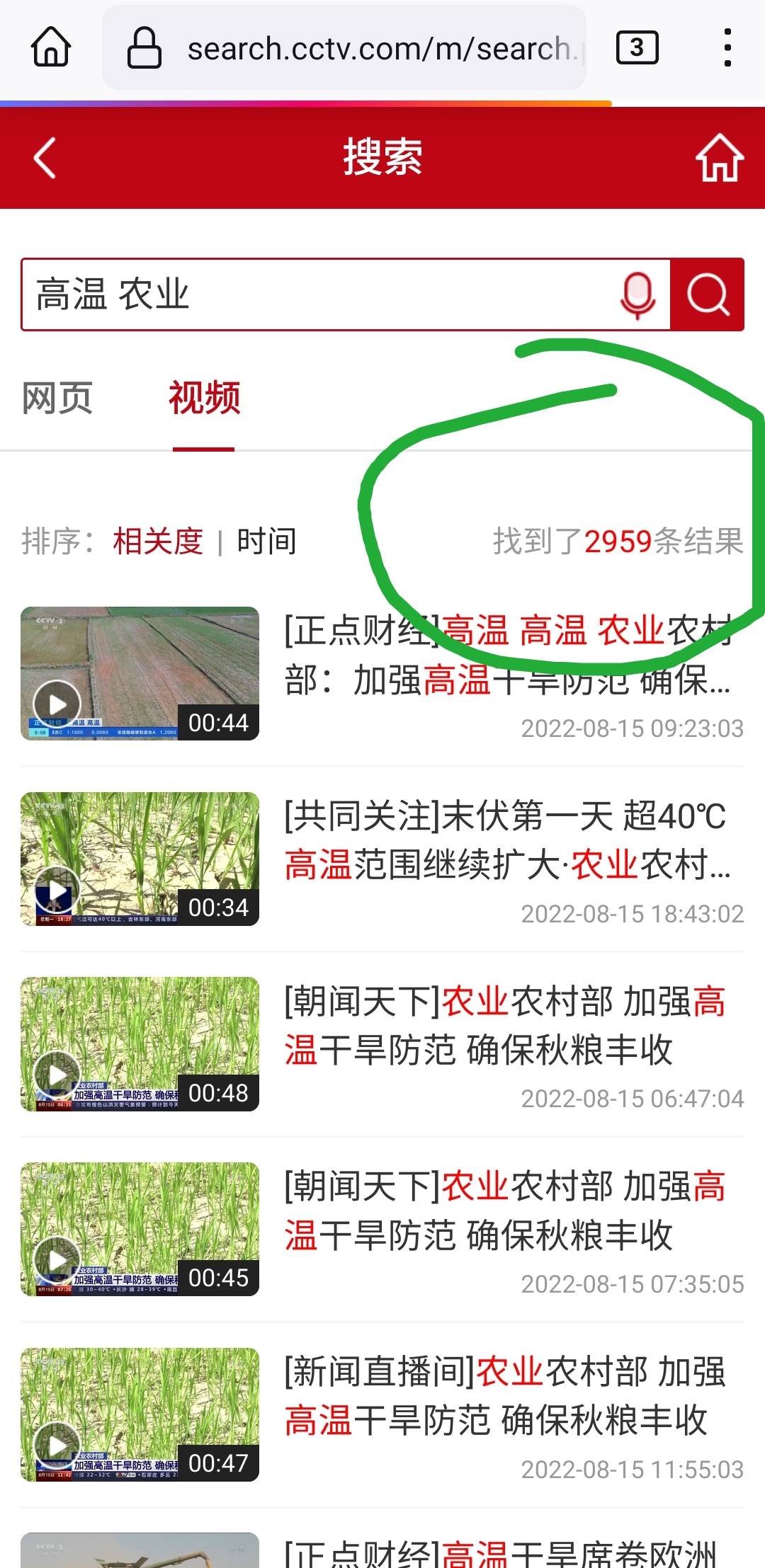Go back from the 搜索 page
This screenshot has height=1568, width=765.
[x=45, y=157]
